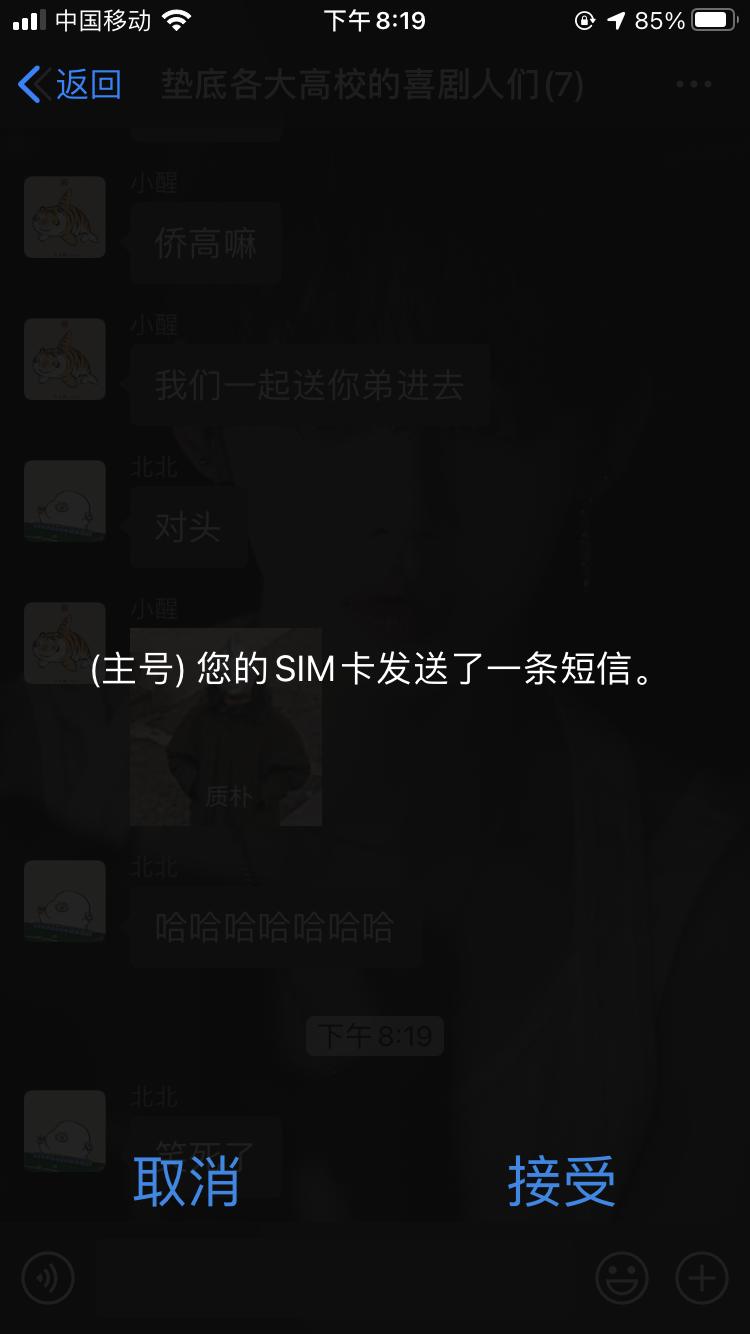Tap 接受 to accept the SIM message
750x1334 pixels.
tap(561, 1181)
